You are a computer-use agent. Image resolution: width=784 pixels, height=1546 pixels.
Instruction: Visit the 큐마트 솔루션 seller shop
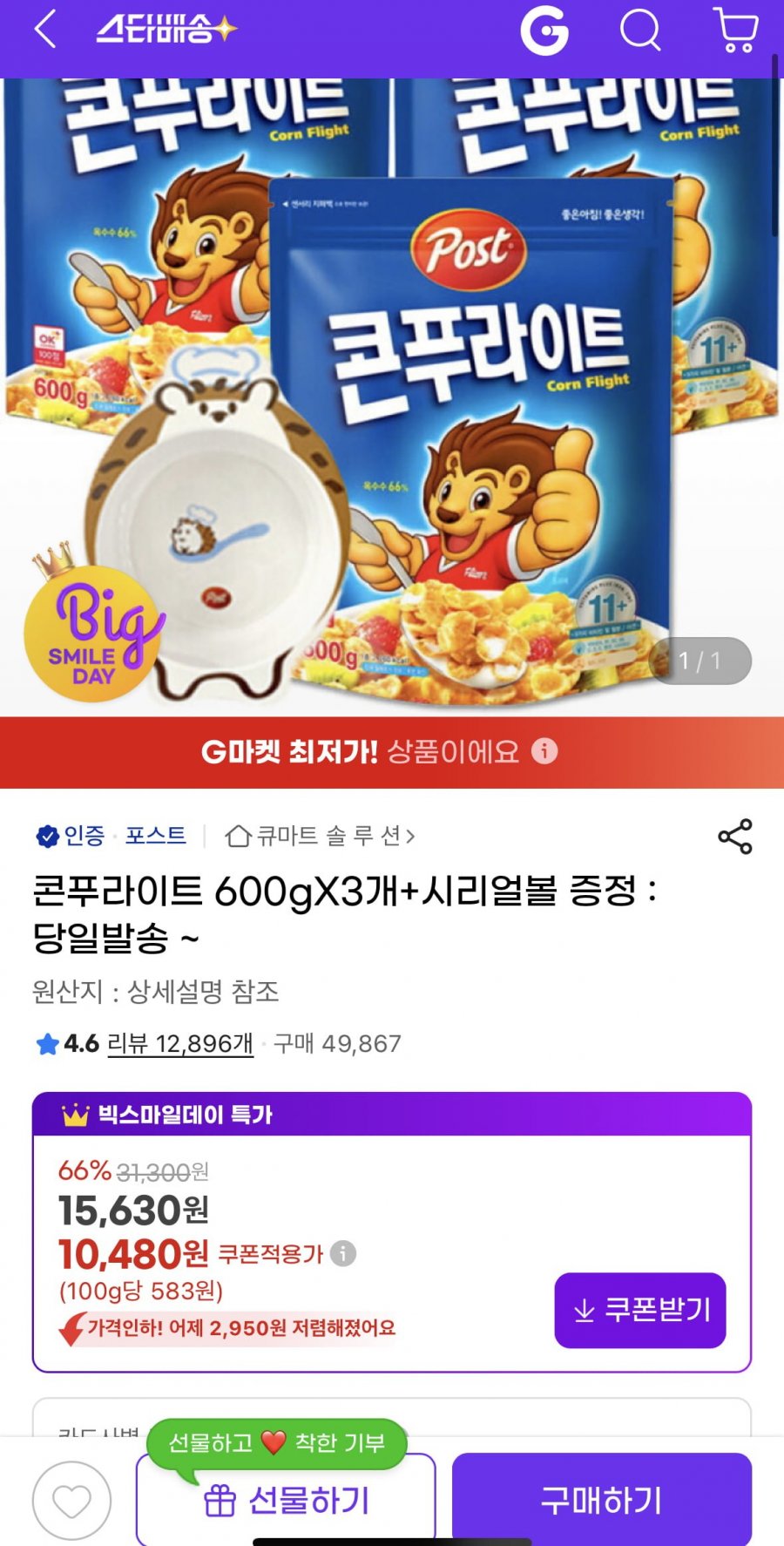[321, 837]
